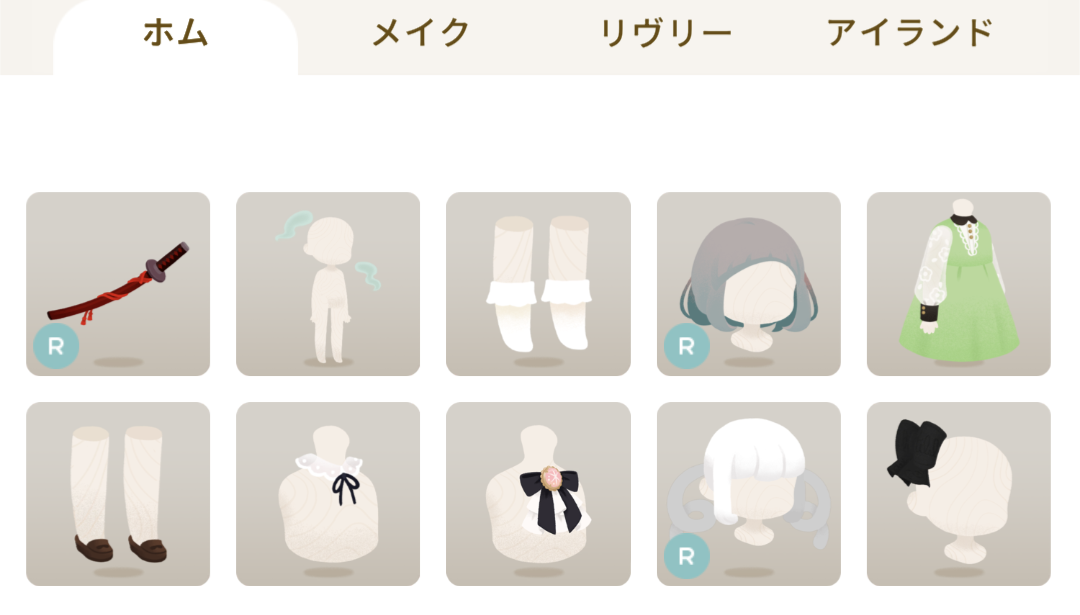The width and height of the screenshot is (1080, 615).
Task: Choose the brown loafers item
Action: pyautogui.click(x=118, y=494)
